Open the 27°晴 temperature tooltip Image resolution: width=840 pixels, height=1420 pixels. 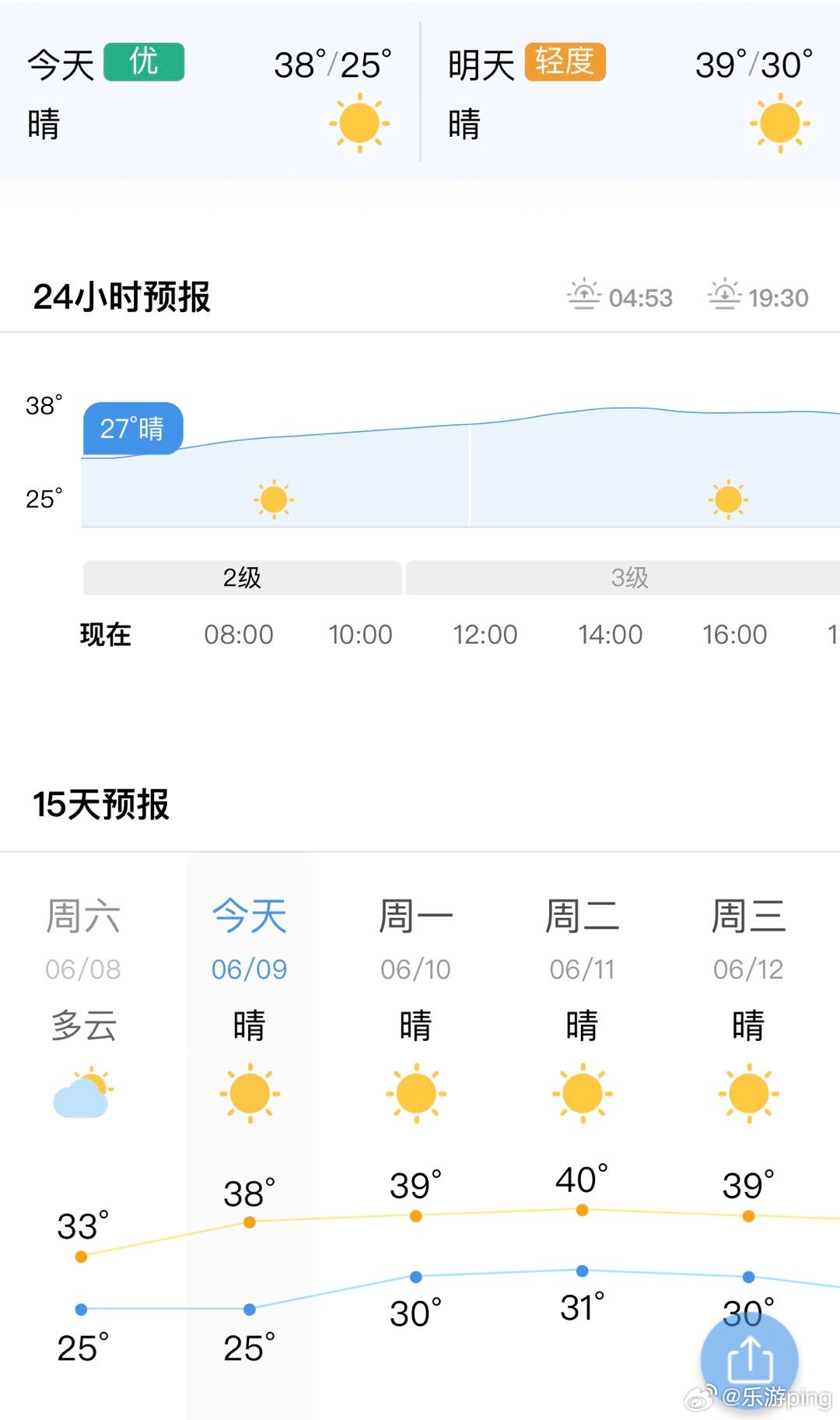pos(134,428)
